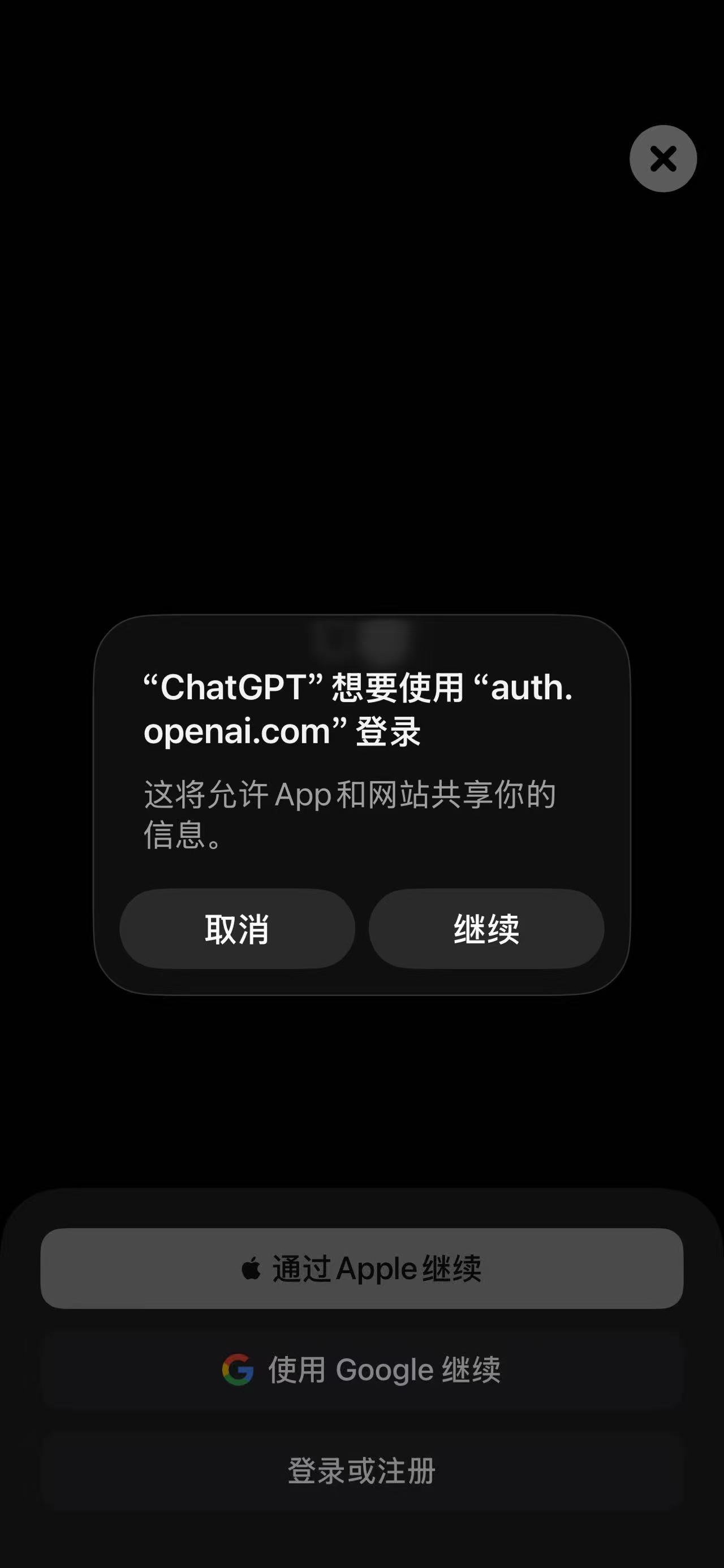
Task: Select 通过 Apple 继续
Action: pos(361,1268)
